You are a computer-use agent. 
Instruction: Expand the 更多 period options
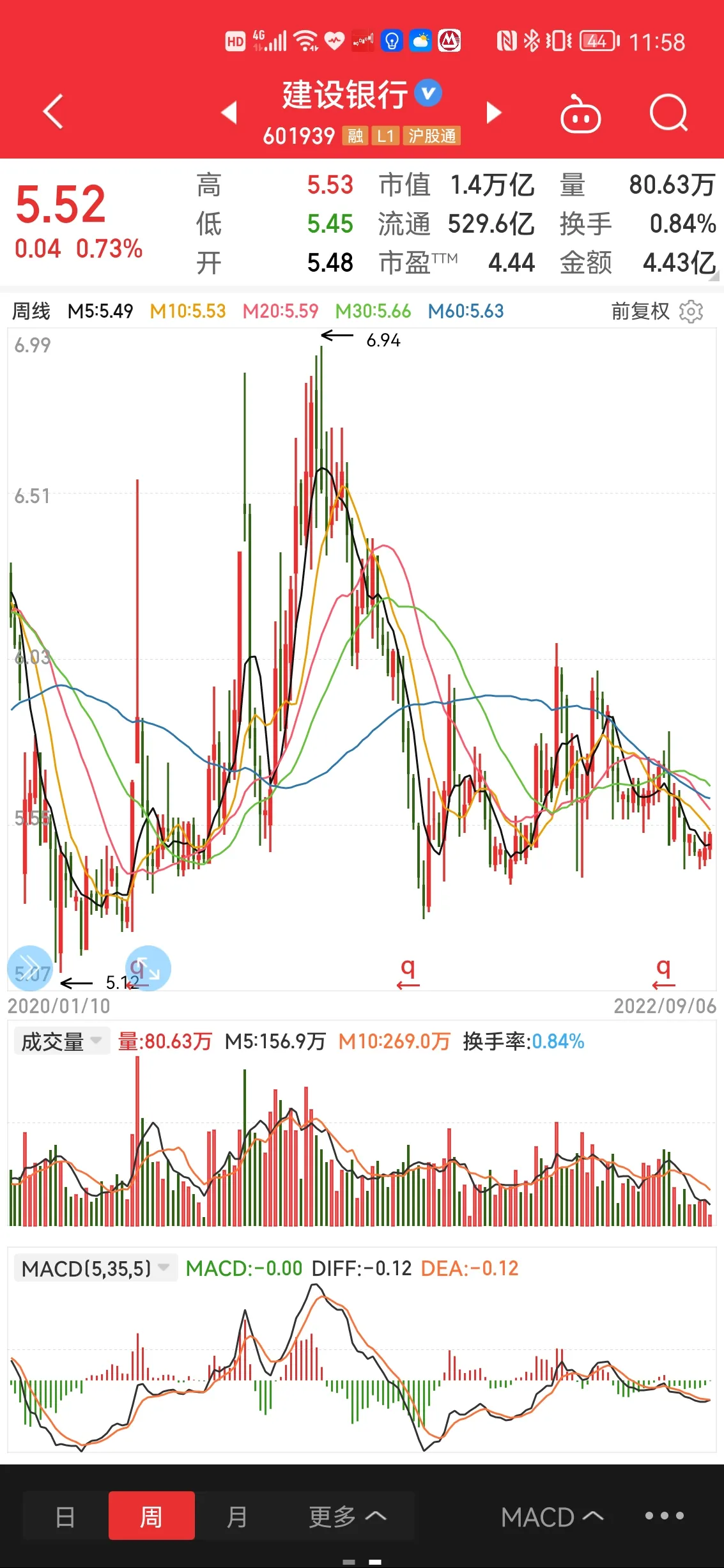coord(348,1516)
